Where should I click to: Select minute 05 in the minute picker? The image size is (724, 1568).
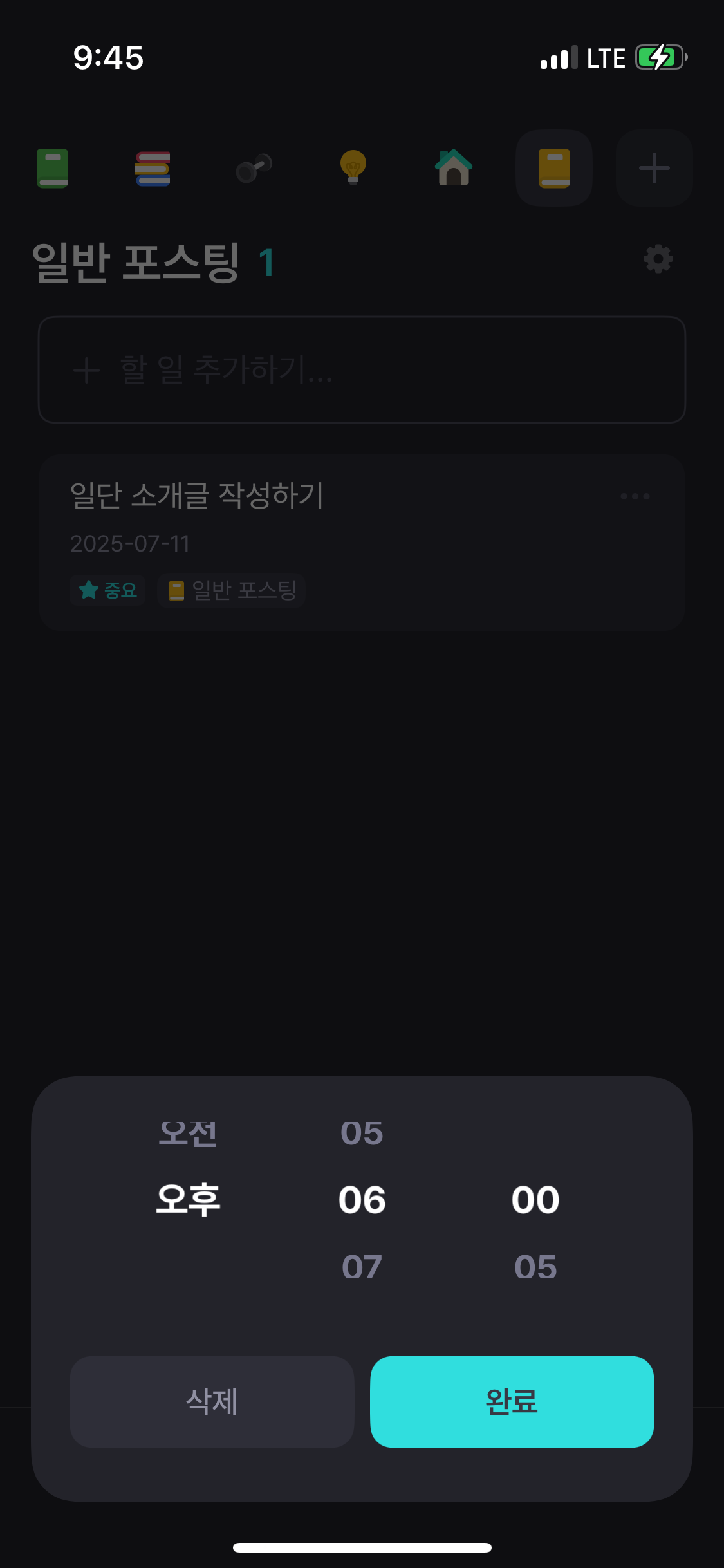point(535,1267)
